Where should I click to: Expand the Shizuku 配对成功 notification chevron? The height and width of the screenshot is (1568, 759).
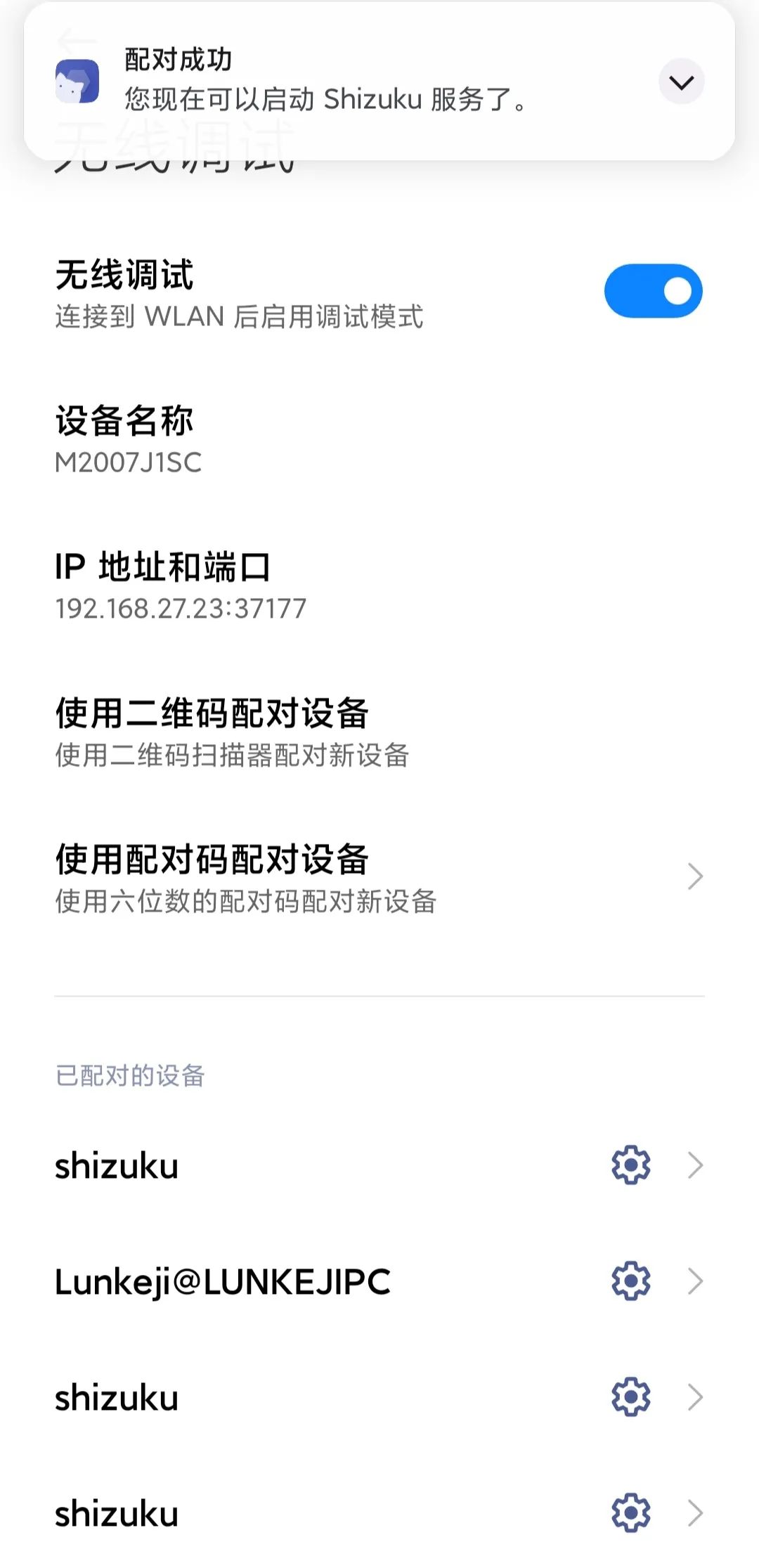[681, 82]
